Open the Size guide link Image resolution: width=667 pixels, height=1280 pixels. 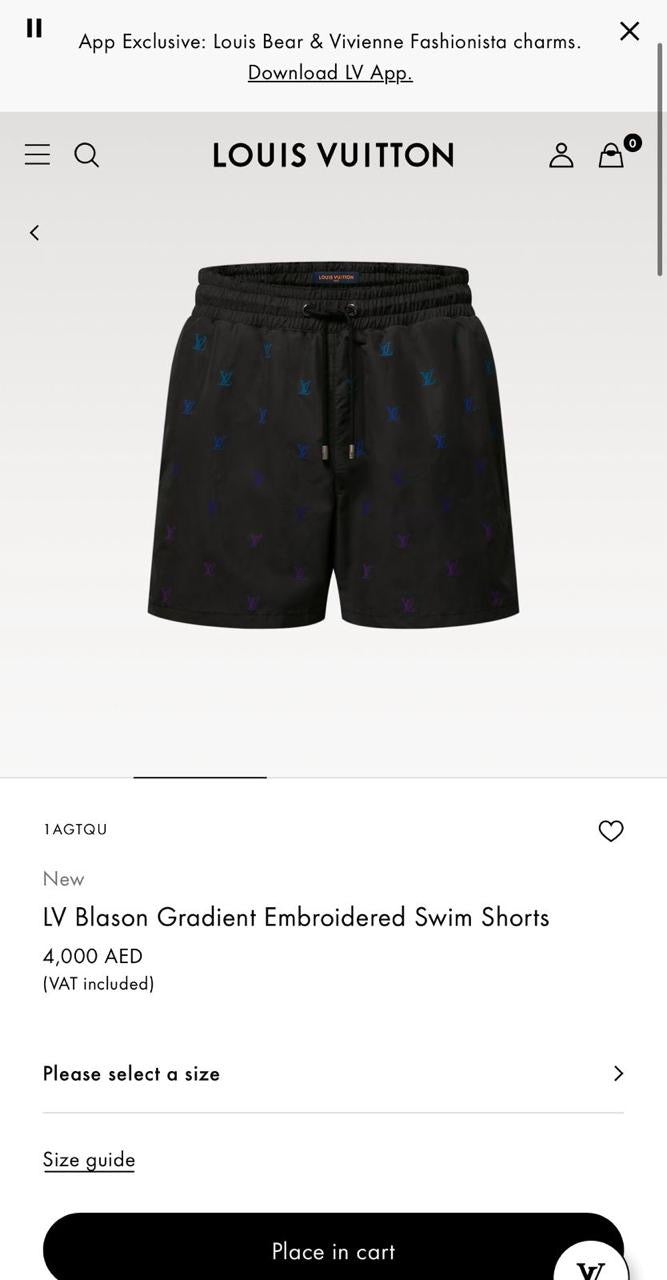point(89,1159)
